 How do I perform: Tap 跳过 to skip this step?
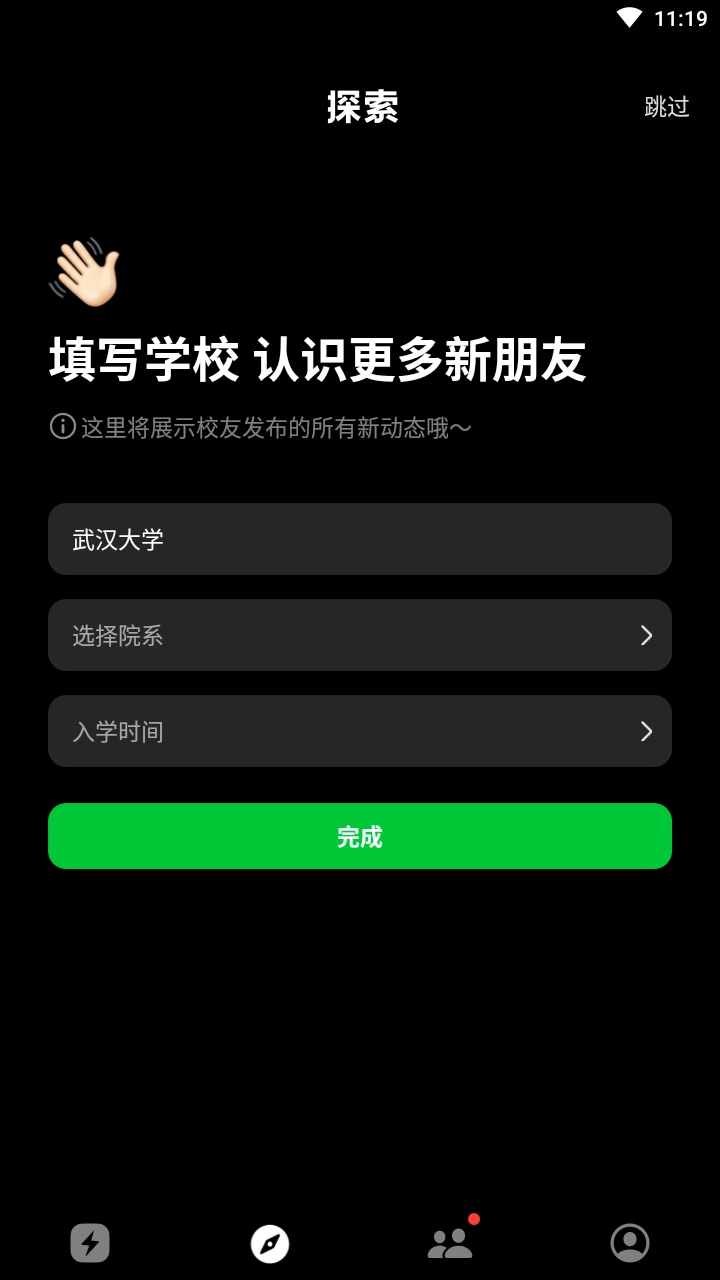(x=665, y=107)
